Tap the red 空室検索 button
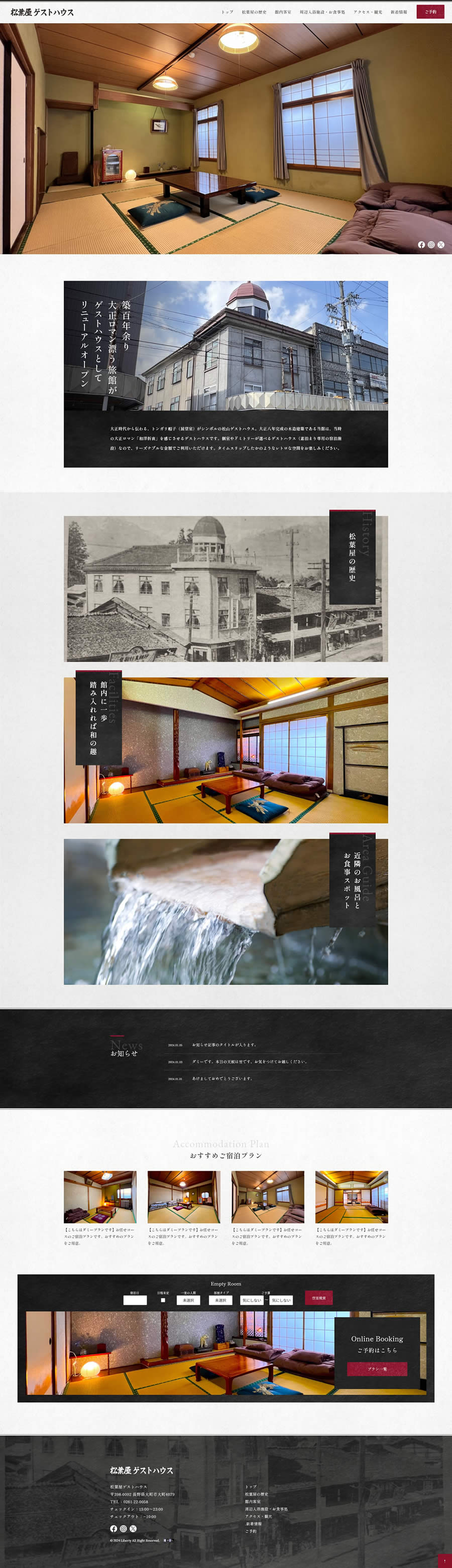The height and width of the screenshot is (1568, 452). pos(318,1298)
